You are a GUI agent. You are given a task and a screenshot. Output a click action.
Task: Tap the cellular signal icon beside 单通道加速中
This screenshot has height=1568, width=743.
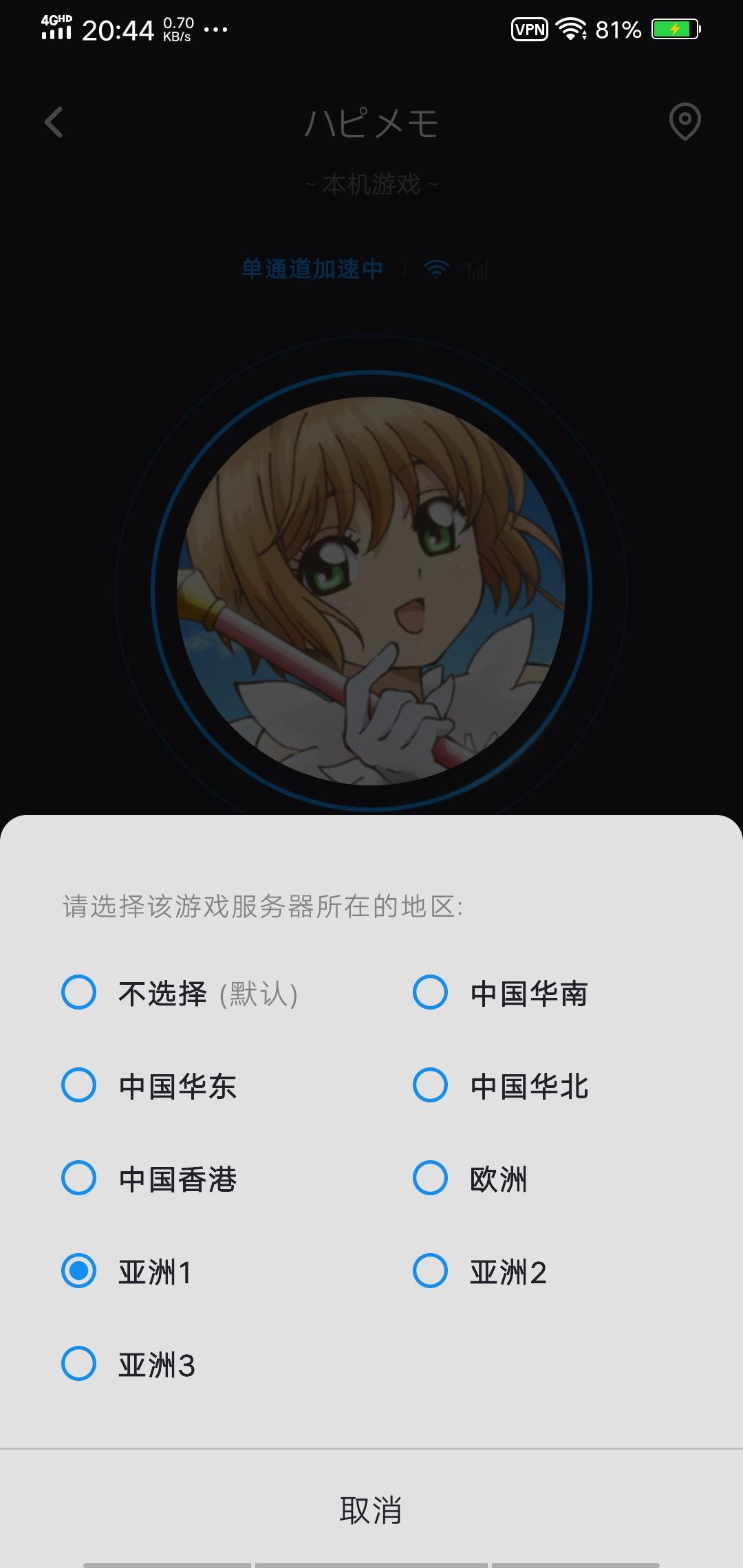click(x=477, y=269)
